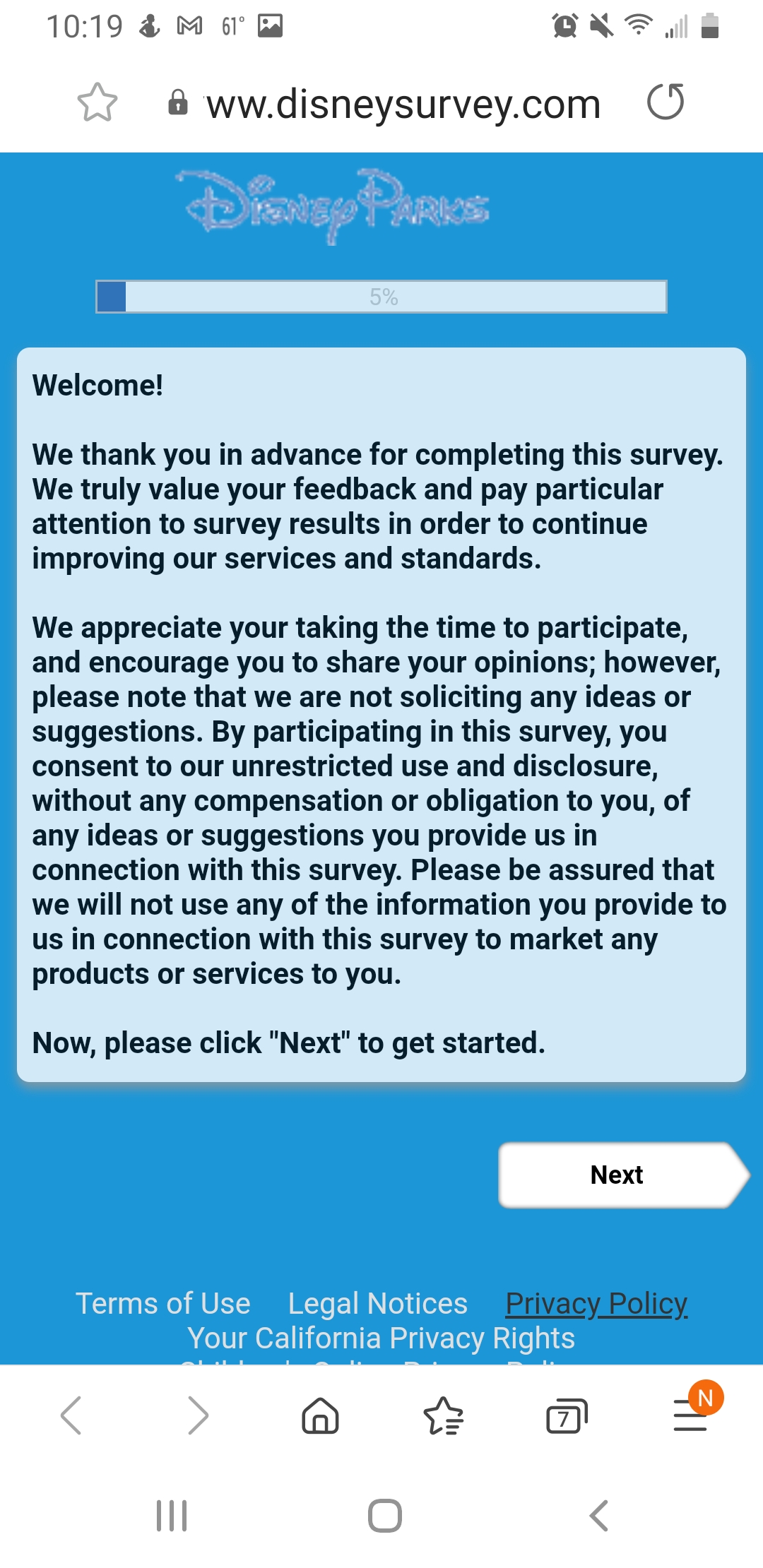Open the browser home page
The height and width of the screenshot is (1568, 763).
pos(321,1415)
